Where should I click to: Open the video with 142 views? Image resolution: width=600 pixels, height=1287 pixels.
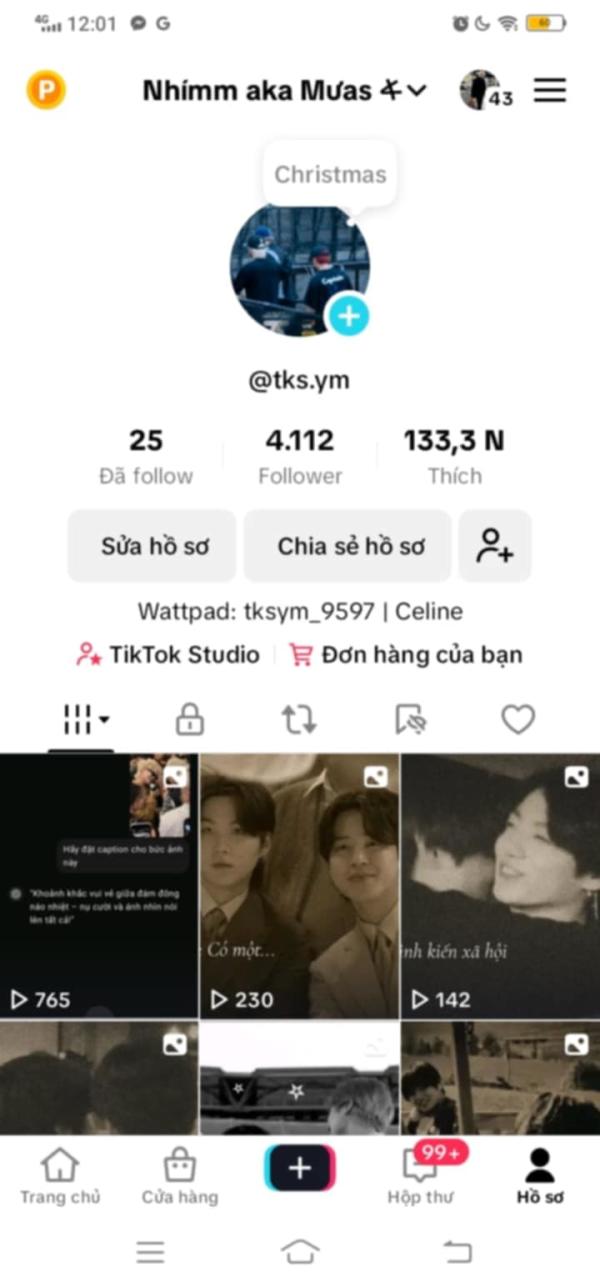coord(500,885)
